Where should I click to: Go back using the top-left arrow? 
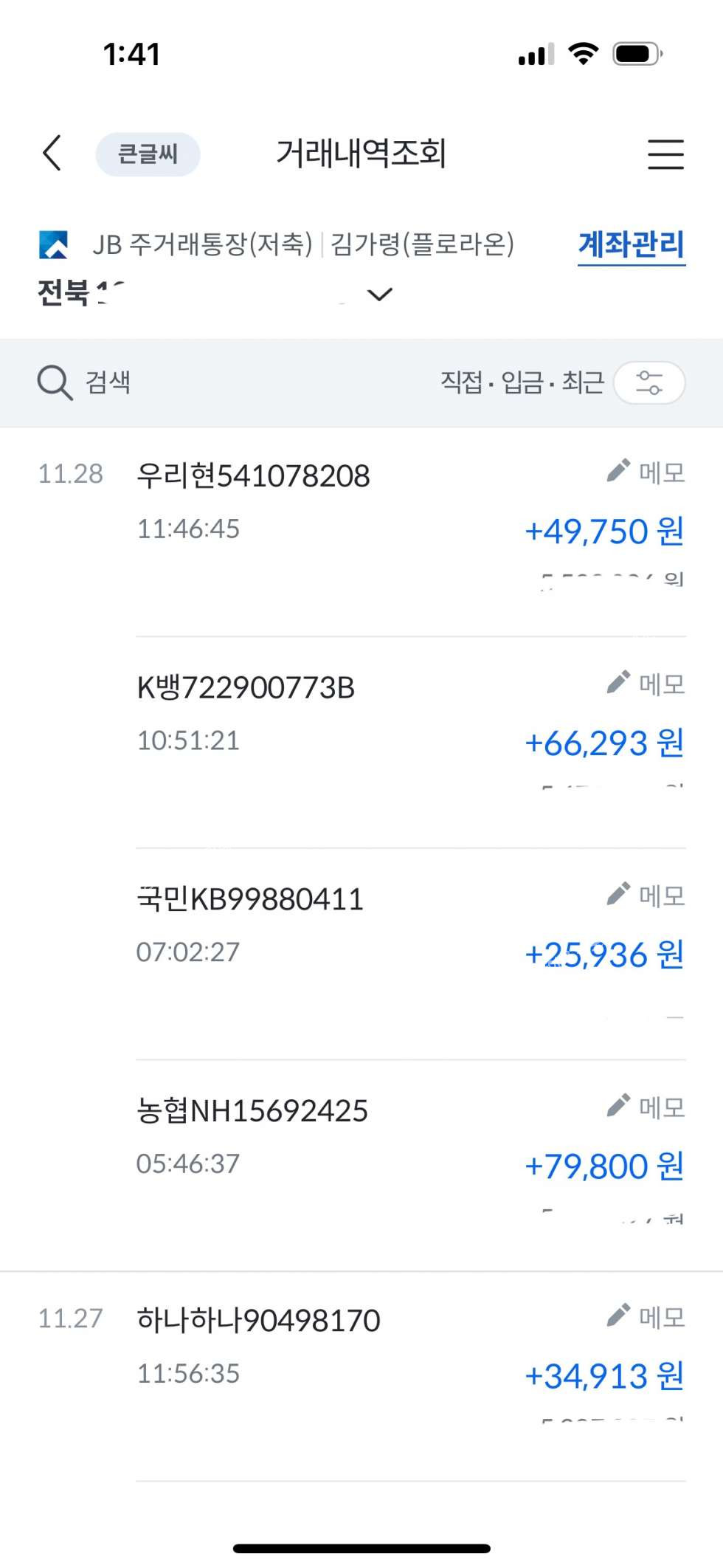[52, 154]
